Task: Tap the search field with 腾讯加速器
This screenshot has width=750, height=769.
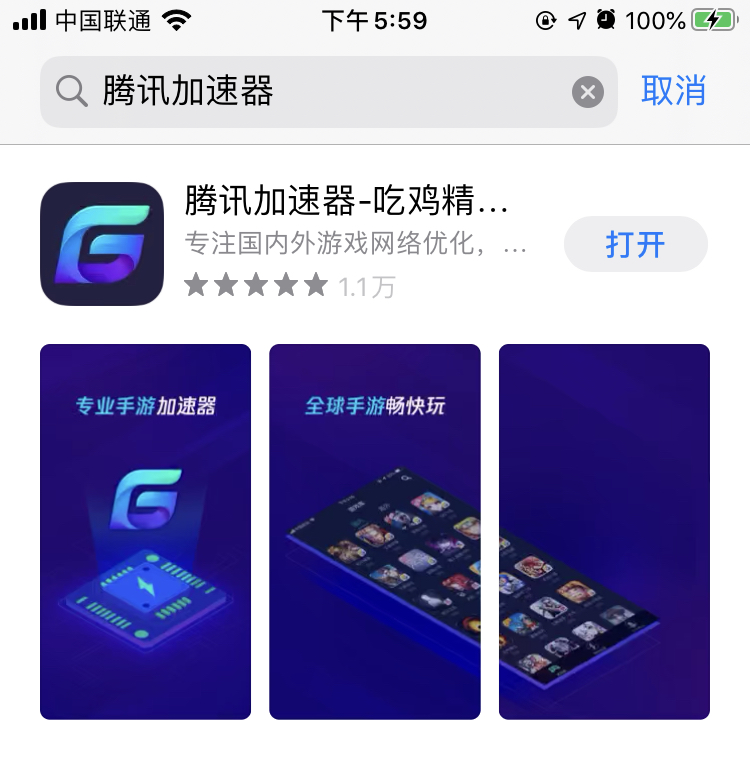Action: click(x=320, y=92)
